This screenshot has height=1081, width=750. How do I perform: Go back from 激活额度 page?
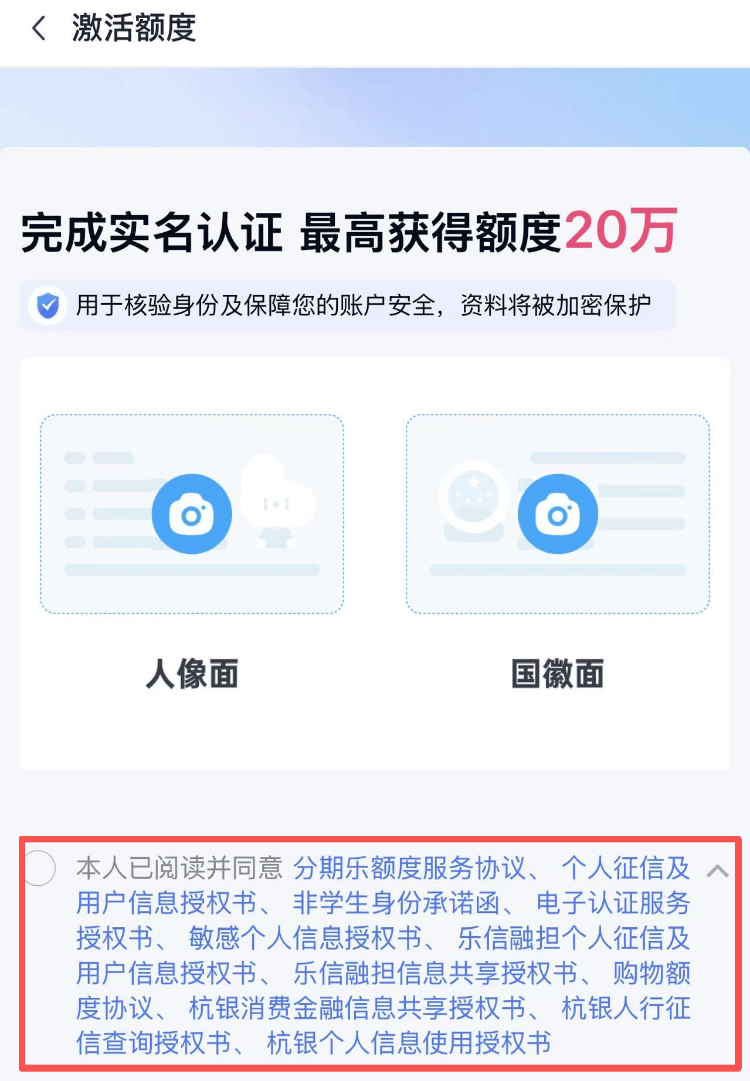(x=39, y=29)
